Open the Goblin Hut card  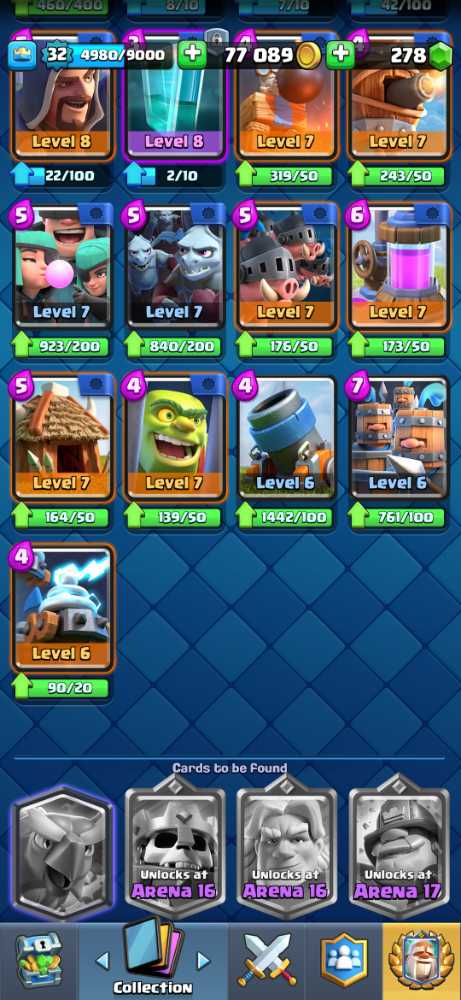tap(62, 437)
